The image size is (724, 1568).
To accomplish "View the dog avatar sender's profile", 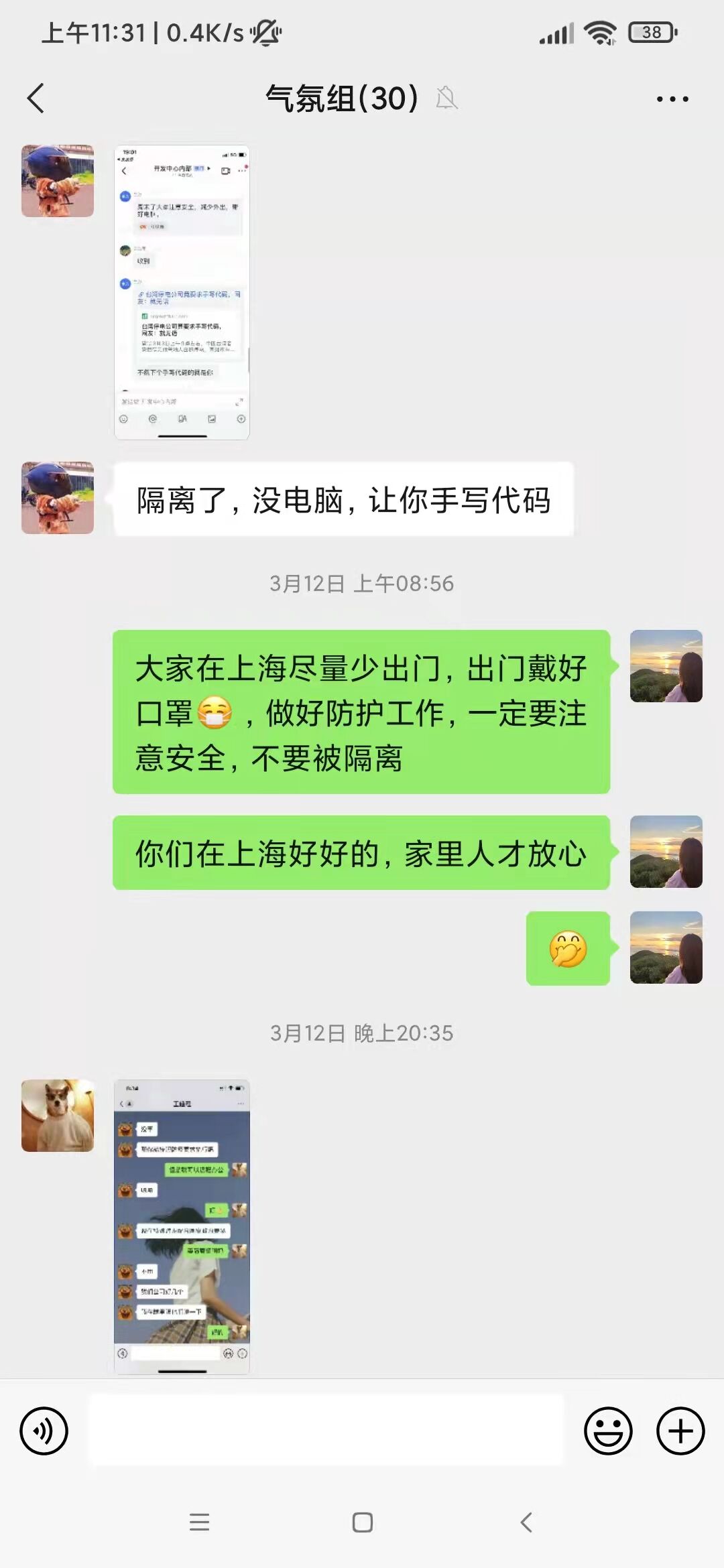I will pos(58,1116).
